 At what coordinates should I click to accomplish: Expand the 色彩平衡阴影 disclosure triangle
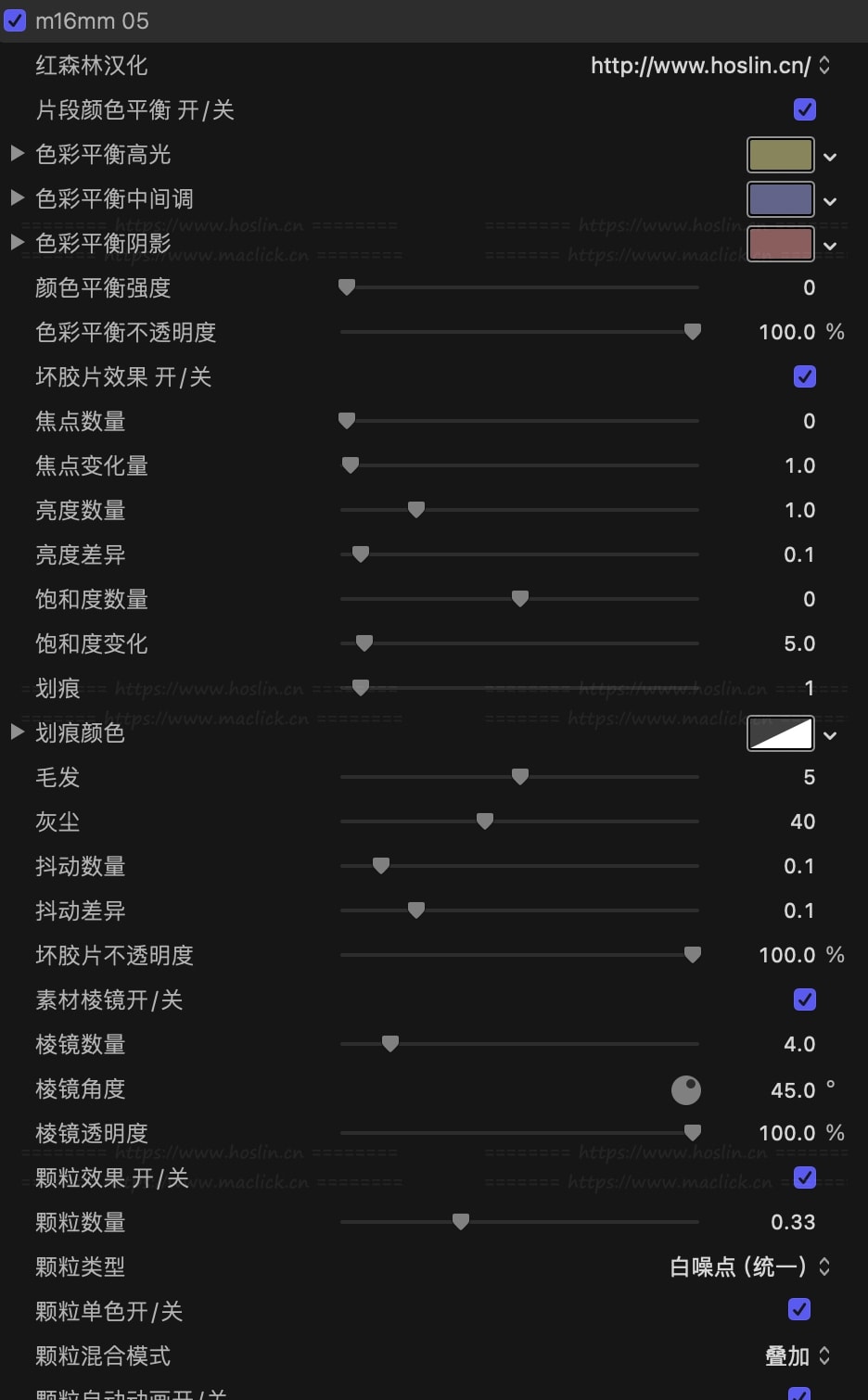[17, 243]
